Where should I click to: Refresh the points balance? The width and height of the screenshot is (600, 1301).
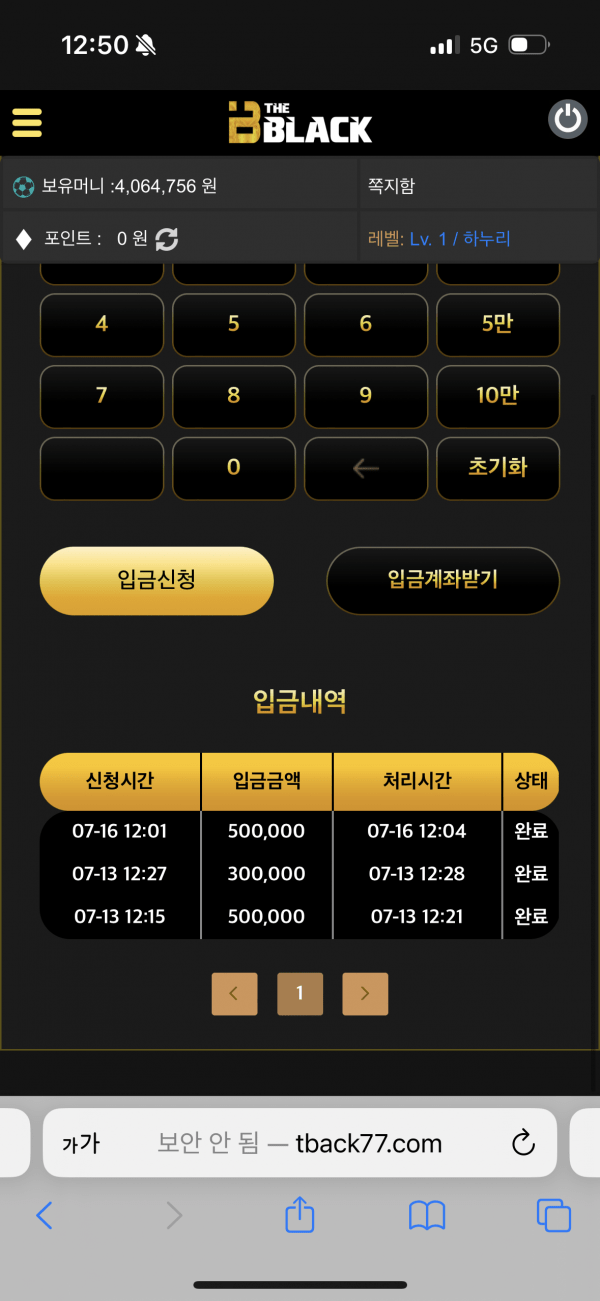tap(166, 239)
